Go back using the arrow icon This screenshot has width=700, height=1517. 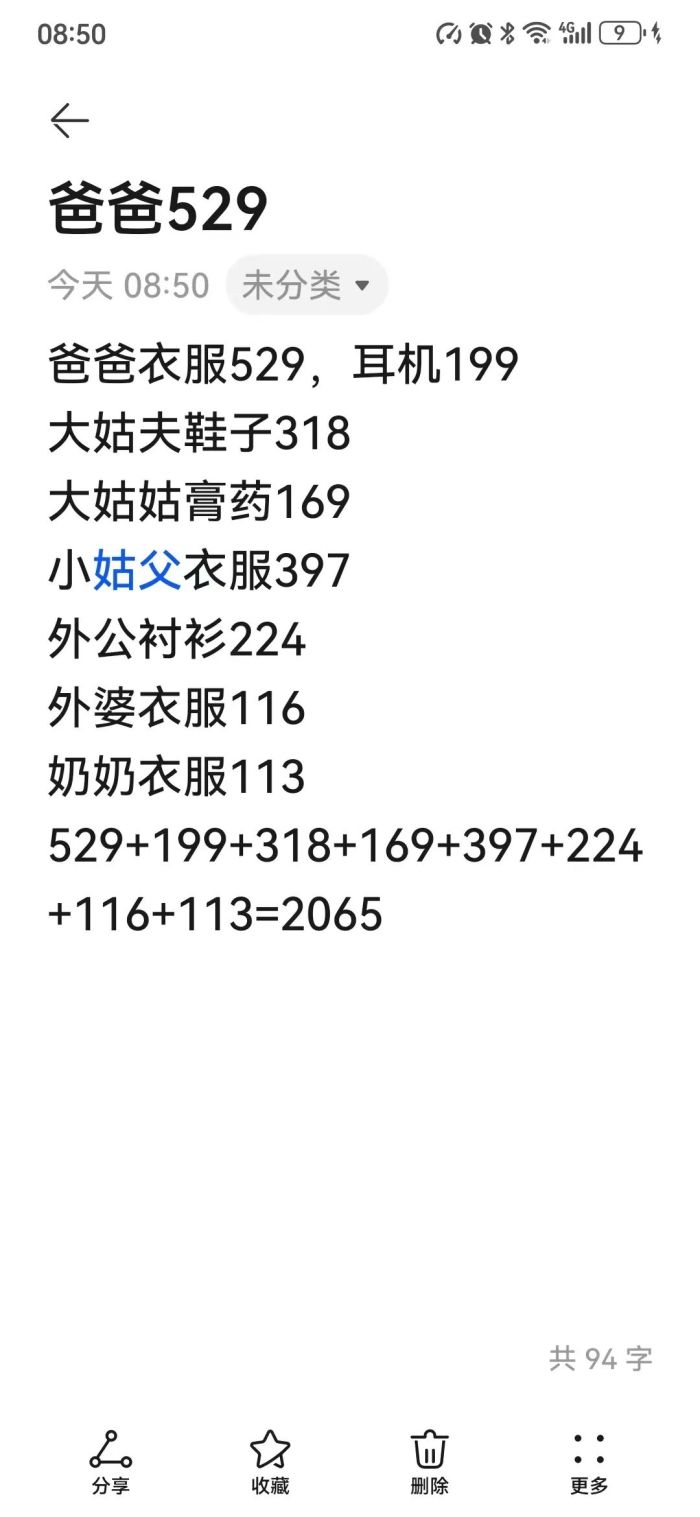(x=70, y=121)
